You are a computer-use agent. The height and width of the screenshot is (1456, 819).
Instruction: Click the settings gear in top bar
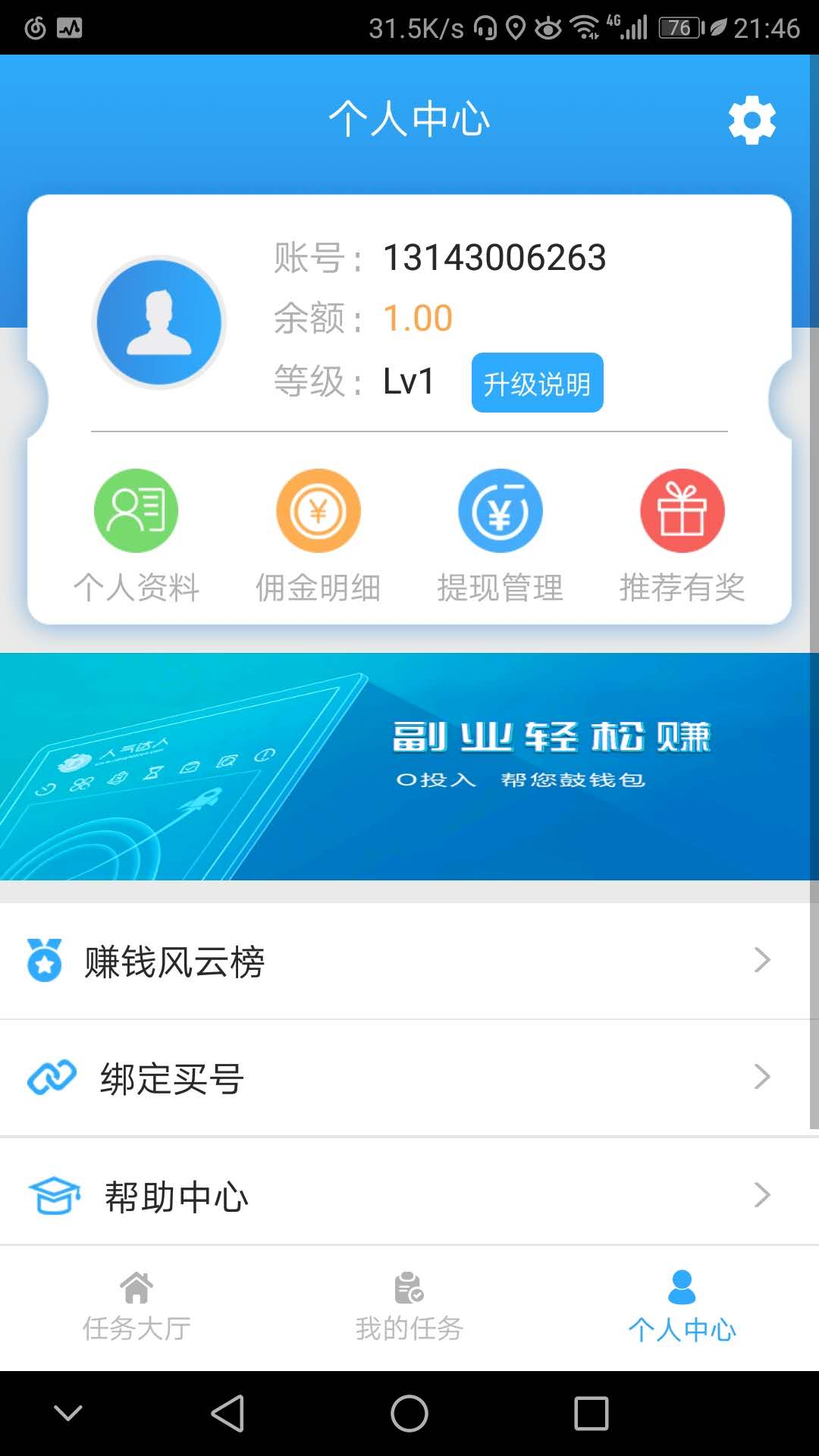coord(752,119)
